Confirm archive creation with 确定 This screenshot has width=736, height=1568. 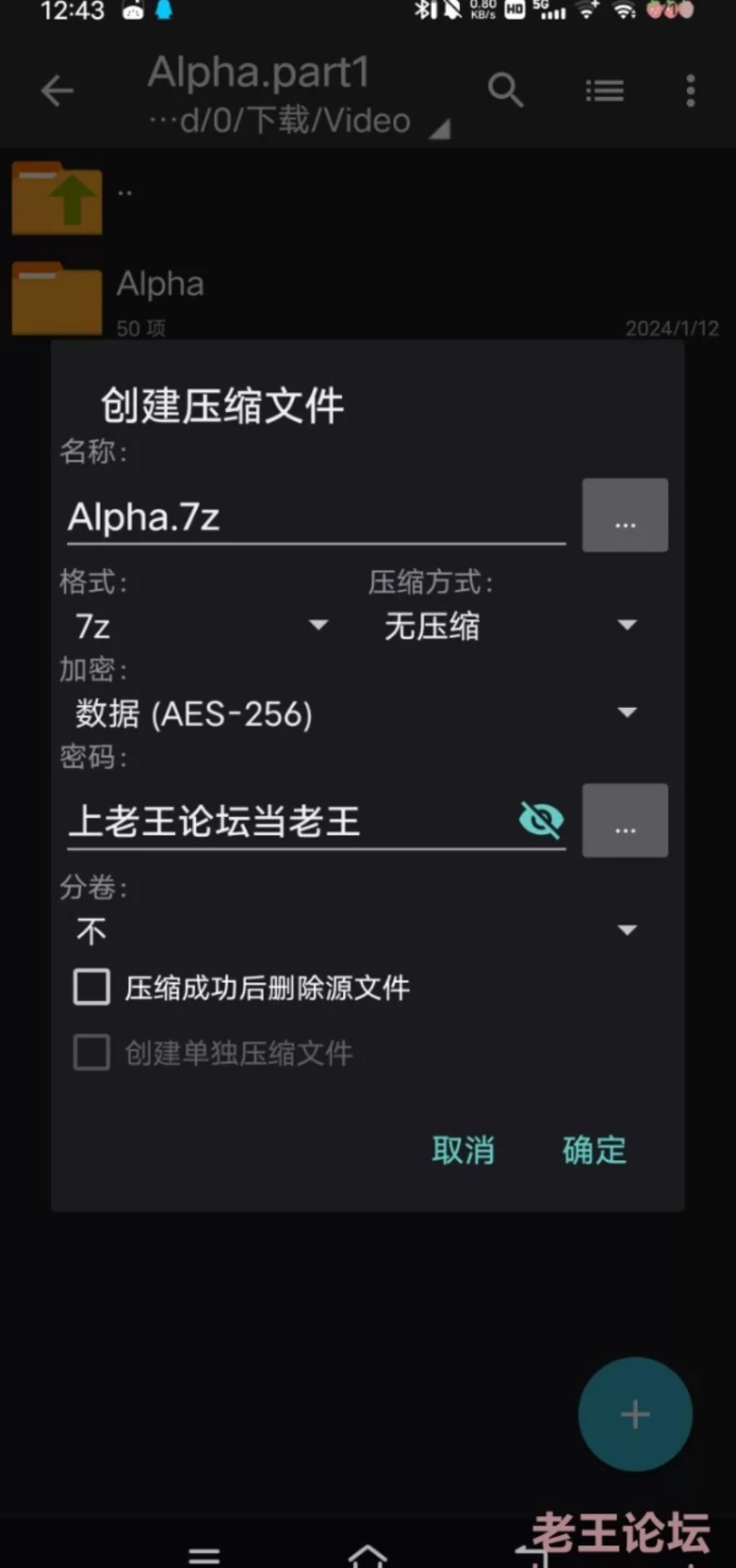pyautogui.click(x=594, y=1150)
